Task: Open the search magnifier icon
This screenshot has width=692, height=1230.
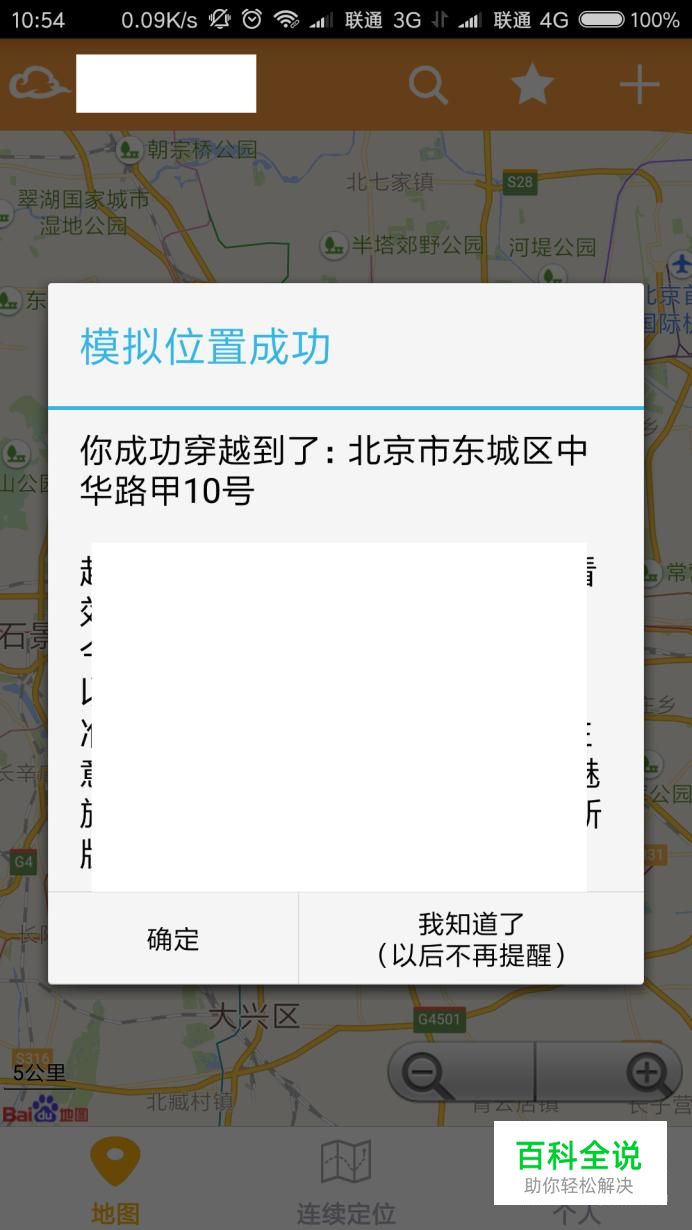Action: pos(428,86)
